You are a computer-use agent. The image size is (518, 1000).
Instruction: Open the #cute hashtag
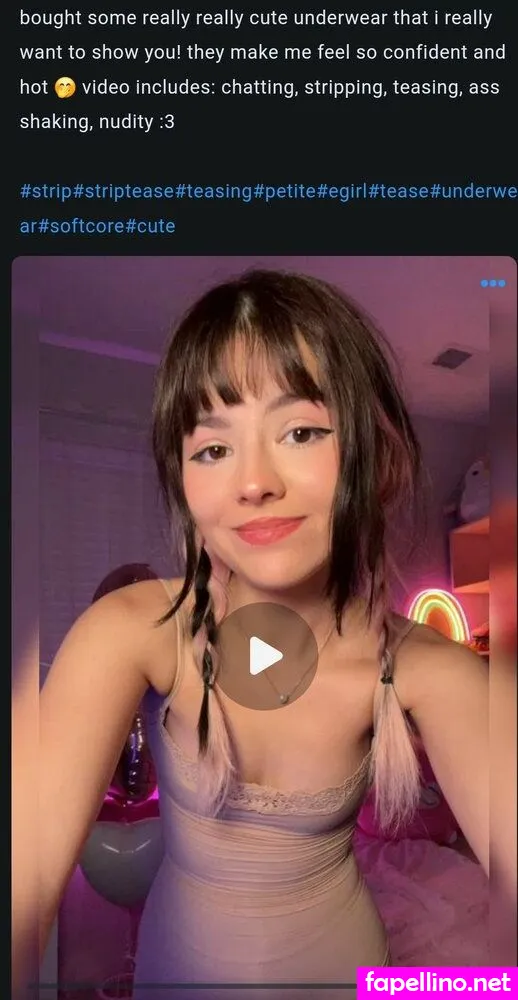(x=149, y=226)
